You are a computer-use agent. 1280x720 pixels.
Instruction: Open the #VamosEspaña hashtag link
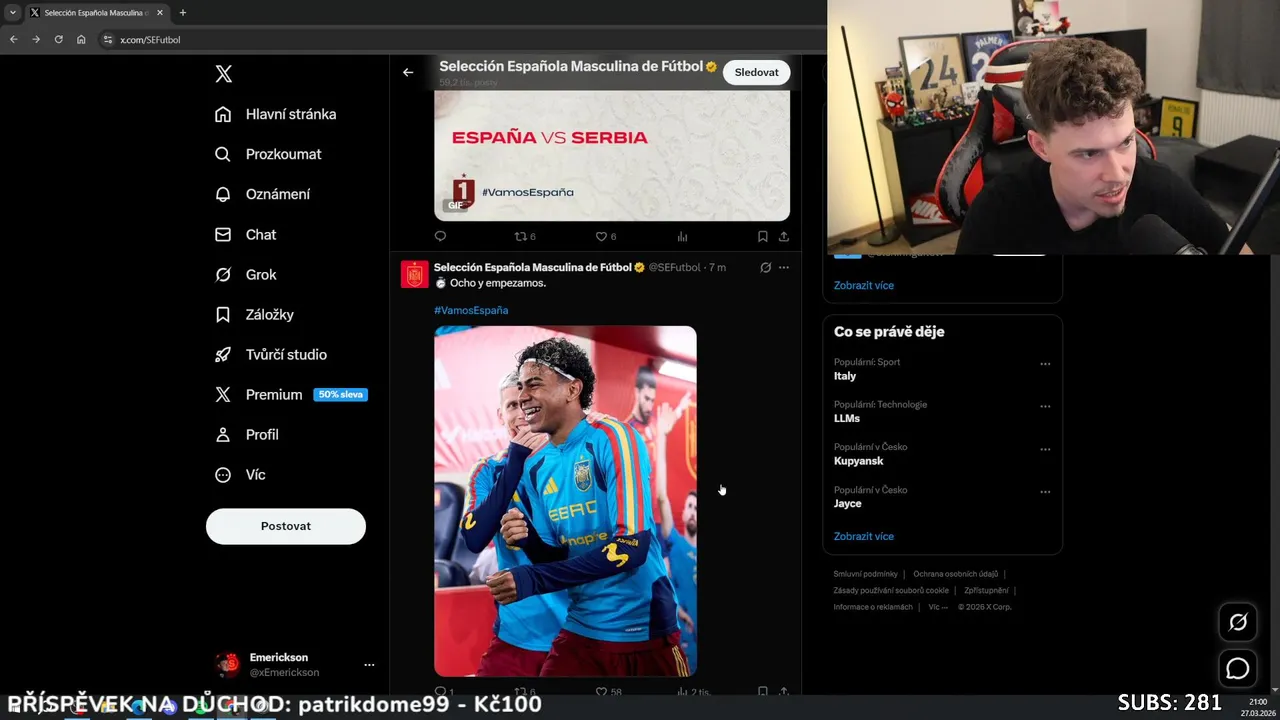pyautogui.click(x=471, y=310)
